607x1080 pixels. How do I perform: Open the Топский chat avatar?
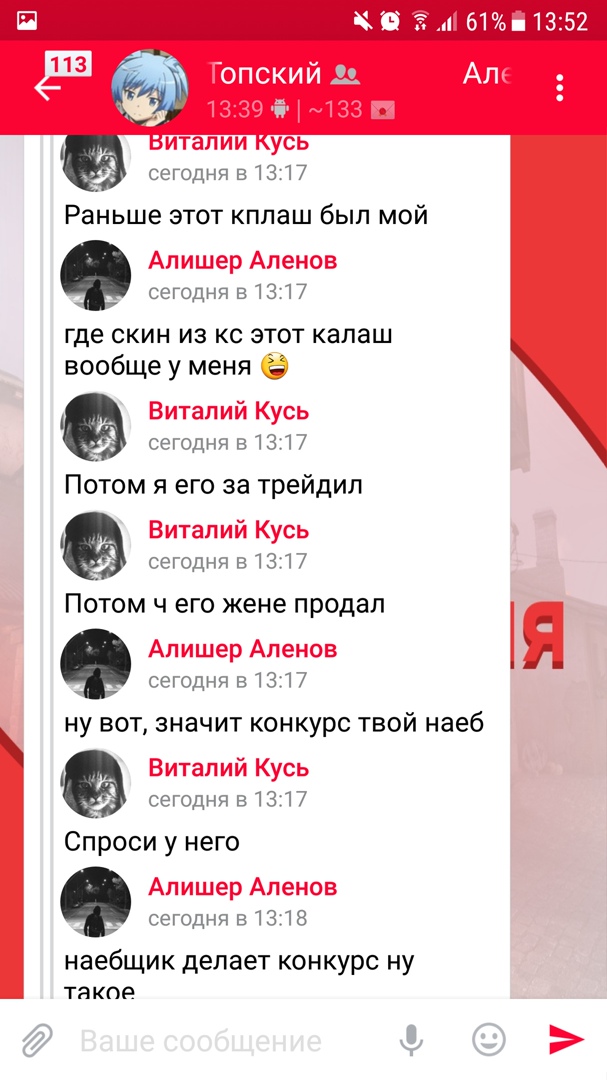149,88
